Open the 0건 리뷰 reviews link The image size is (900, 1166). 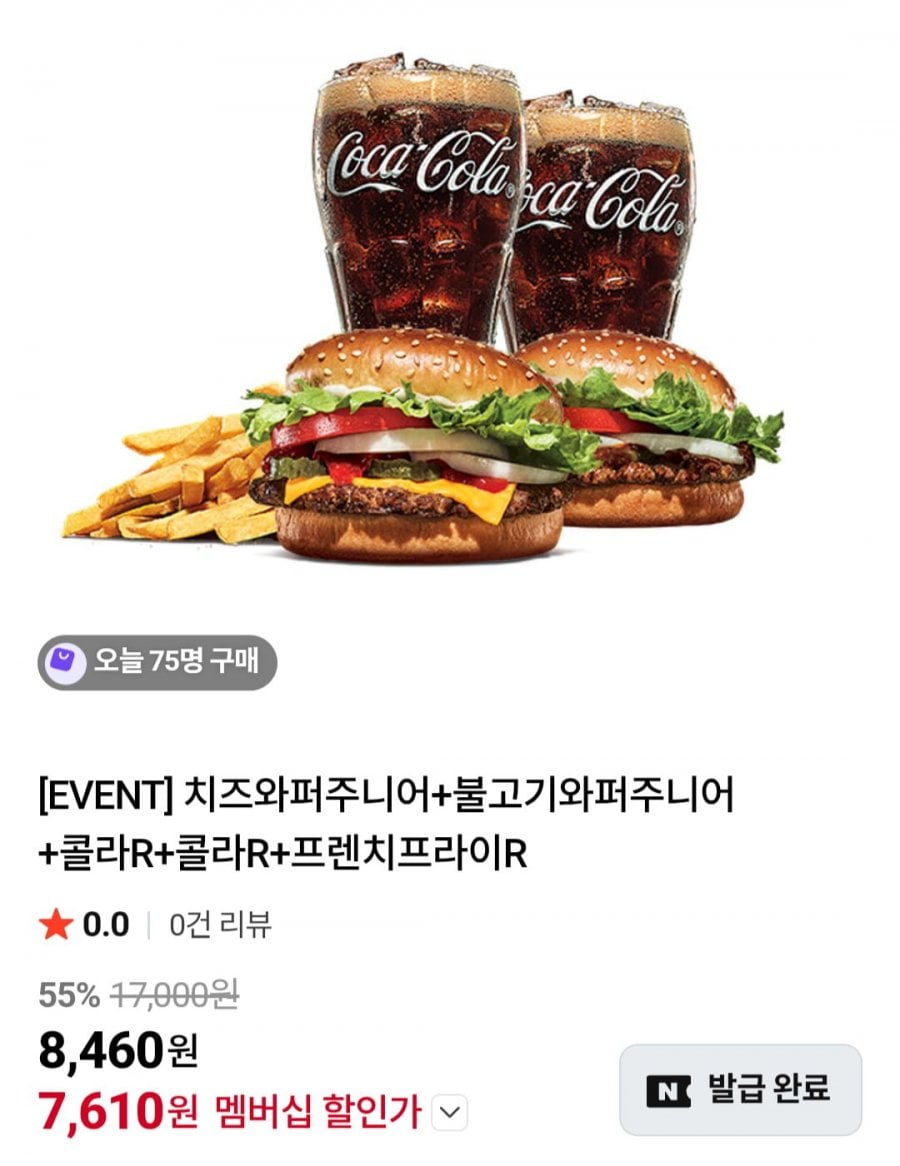coord(220,926)
